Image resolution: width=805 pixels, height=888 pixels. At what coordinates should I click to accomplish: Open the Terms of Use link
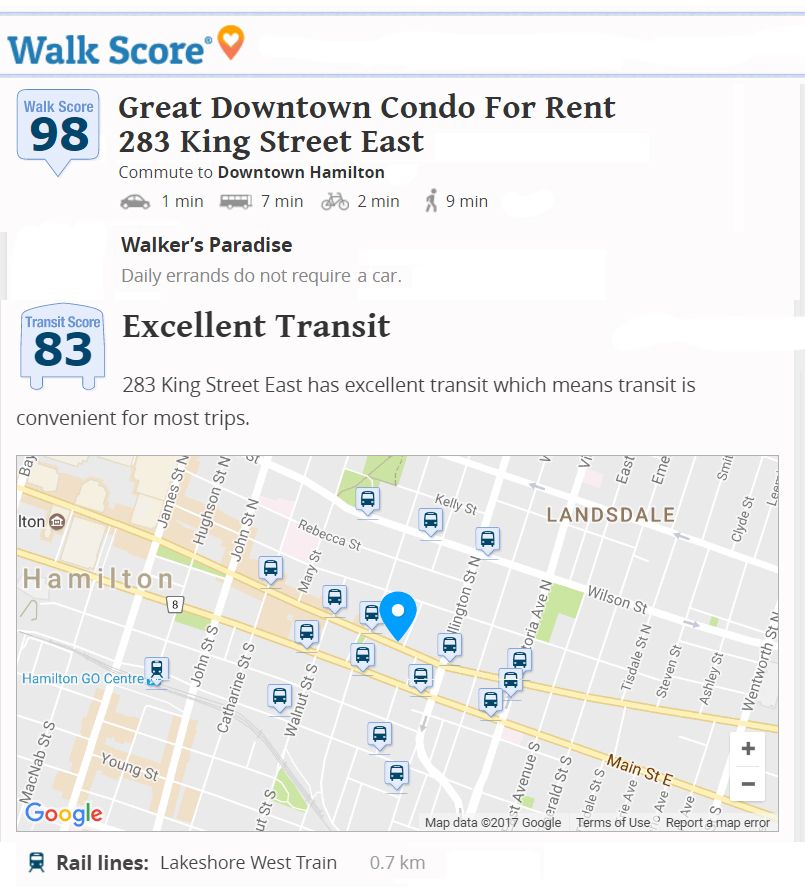[612, 823]
